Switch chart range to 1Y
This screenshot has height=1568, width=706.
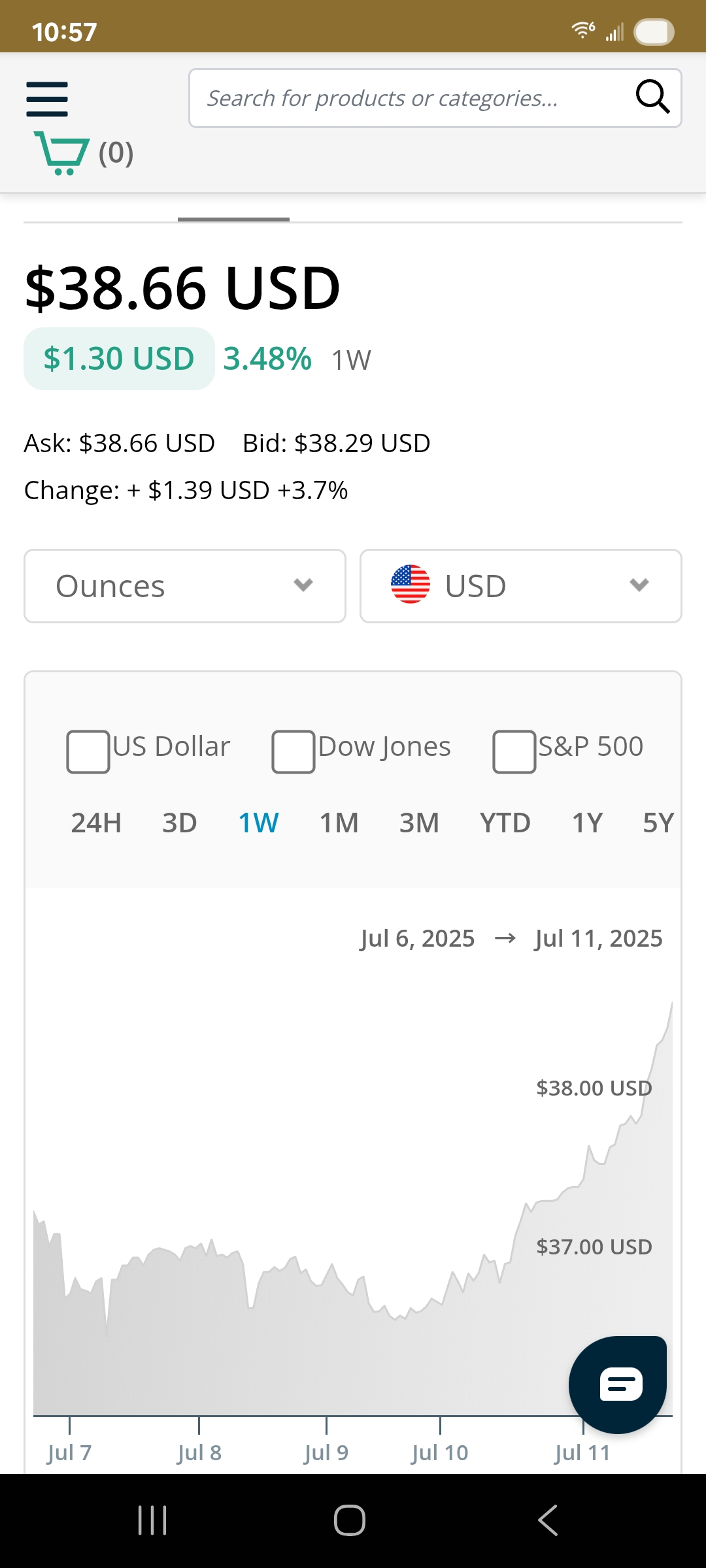click(x=587, y=823)
